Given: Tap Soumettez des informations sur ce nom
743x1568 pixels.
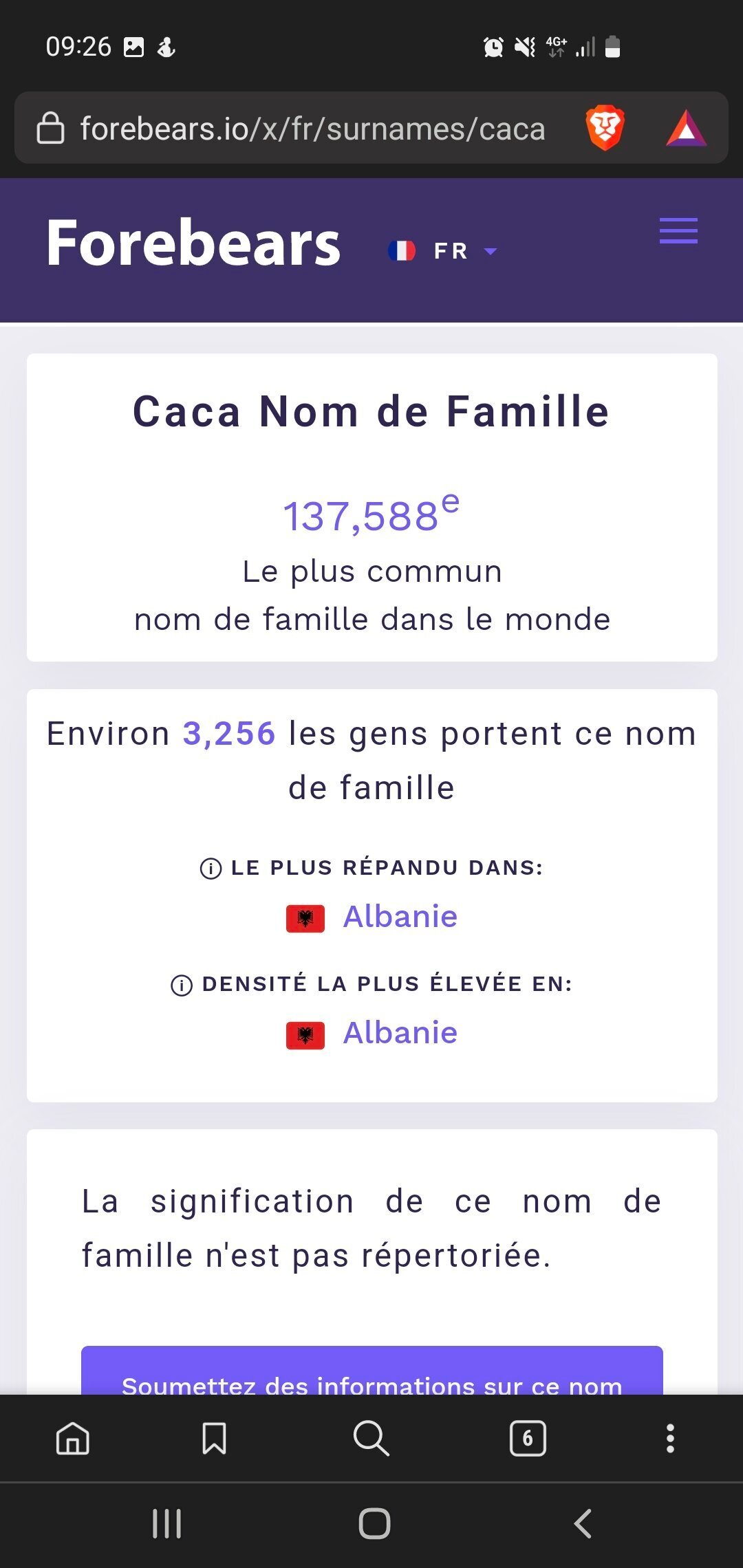Looking at the screenshot, I should (372, 1371).
